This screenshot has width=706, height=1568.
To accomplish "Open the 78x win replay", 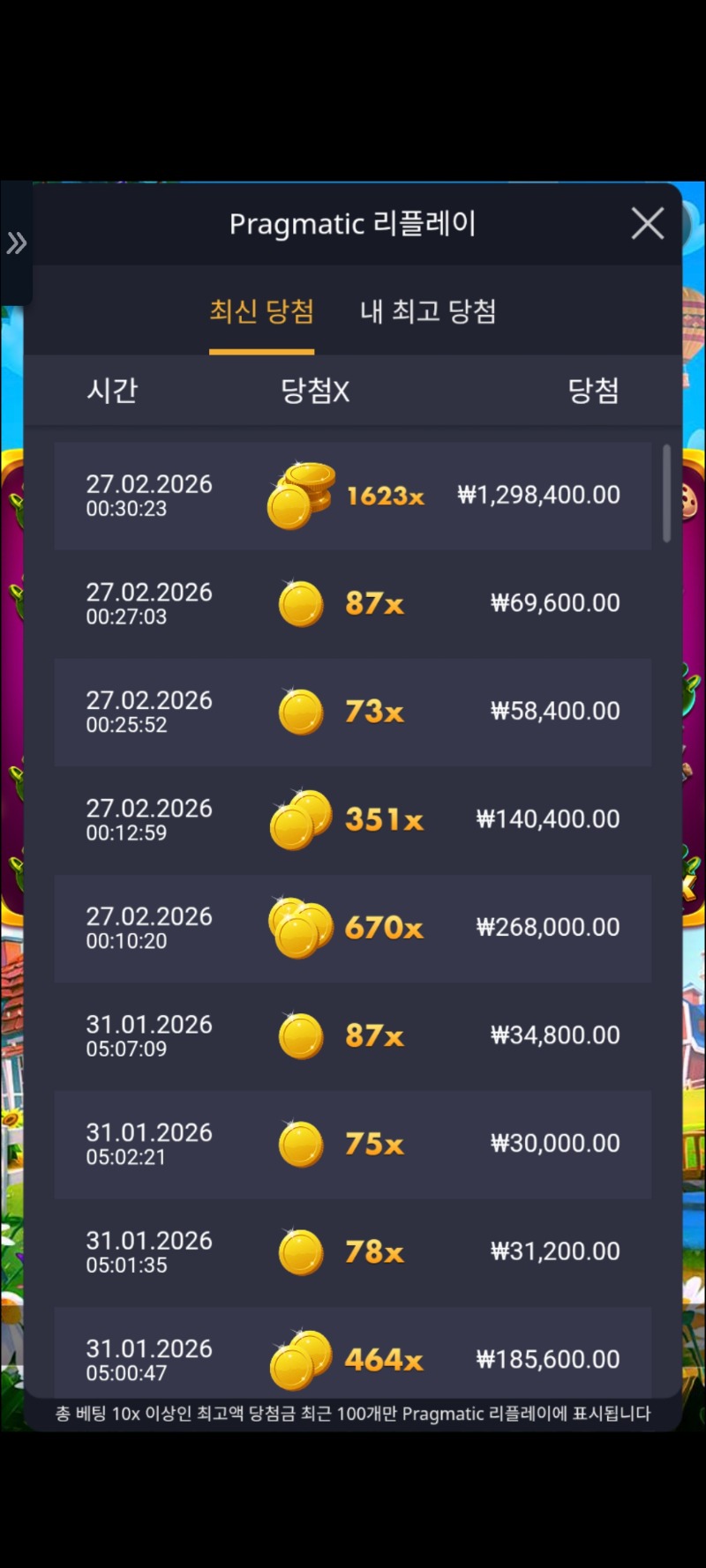I will (353, 1252).
